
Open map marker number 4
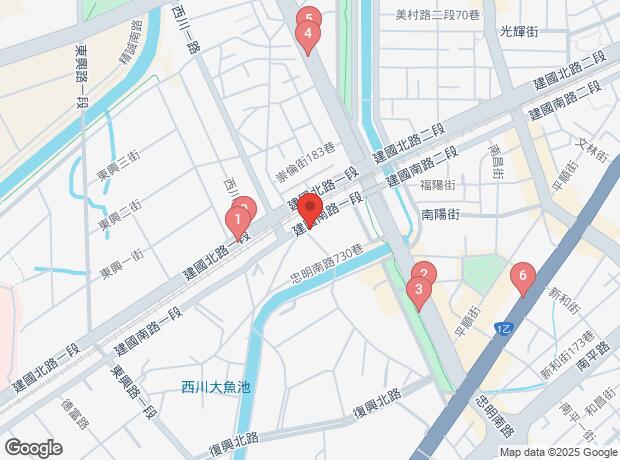[308, 36]
